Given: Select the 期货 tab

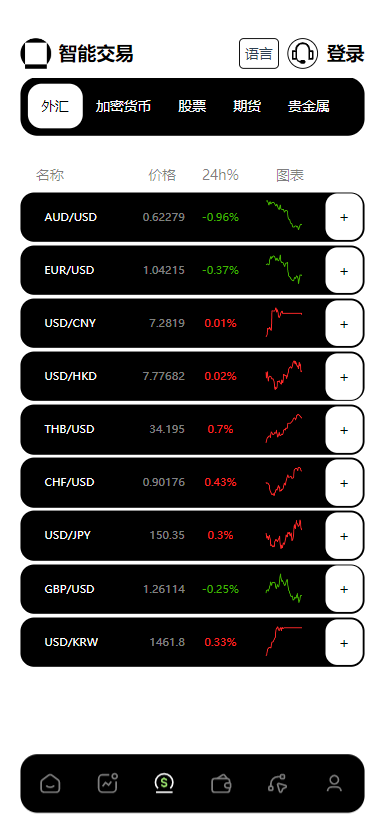Looking at the screenshot, I should (x=247, y=106).
